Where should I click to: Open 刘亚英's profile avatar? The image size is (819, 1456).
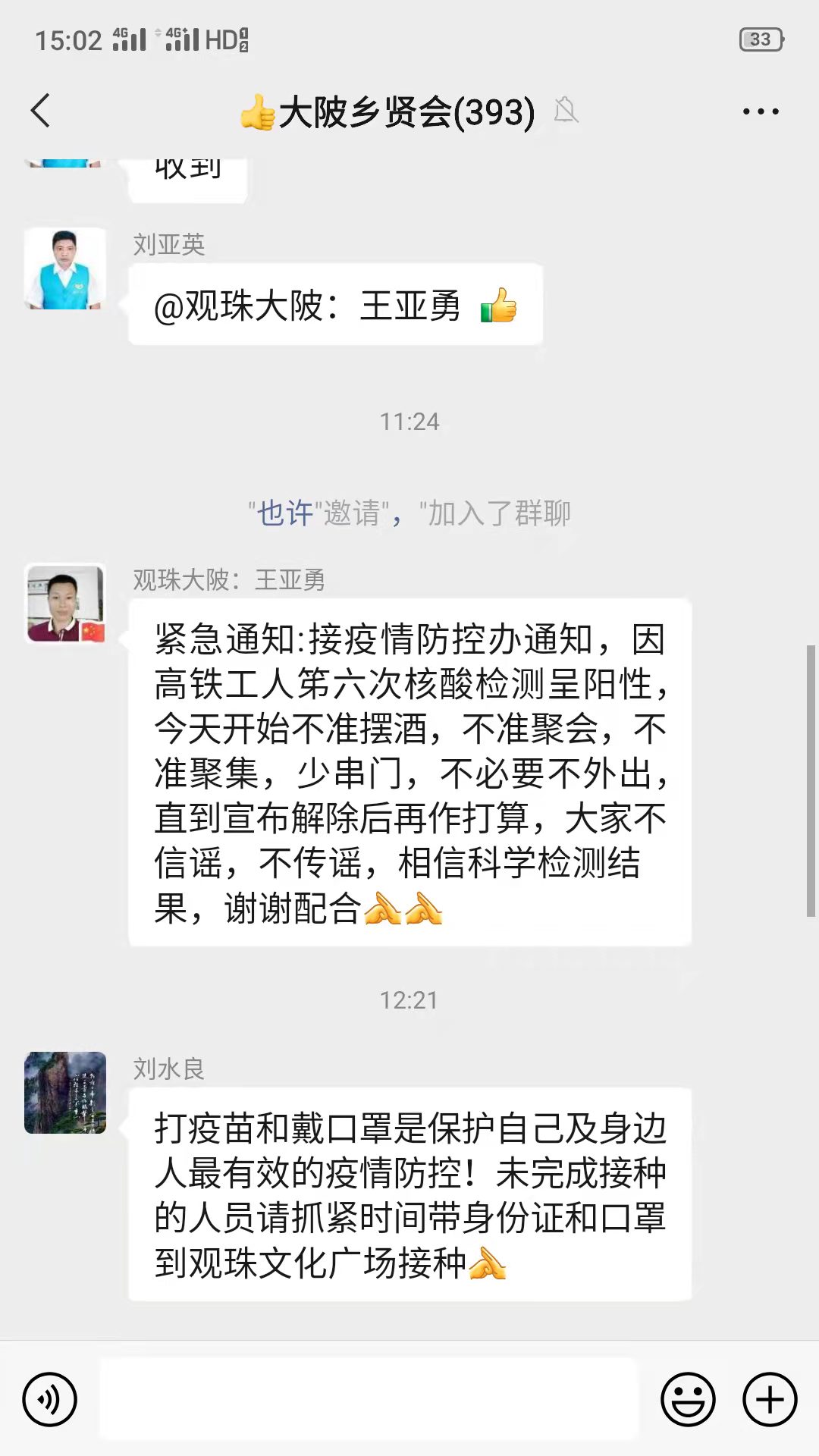click(65, 268)
